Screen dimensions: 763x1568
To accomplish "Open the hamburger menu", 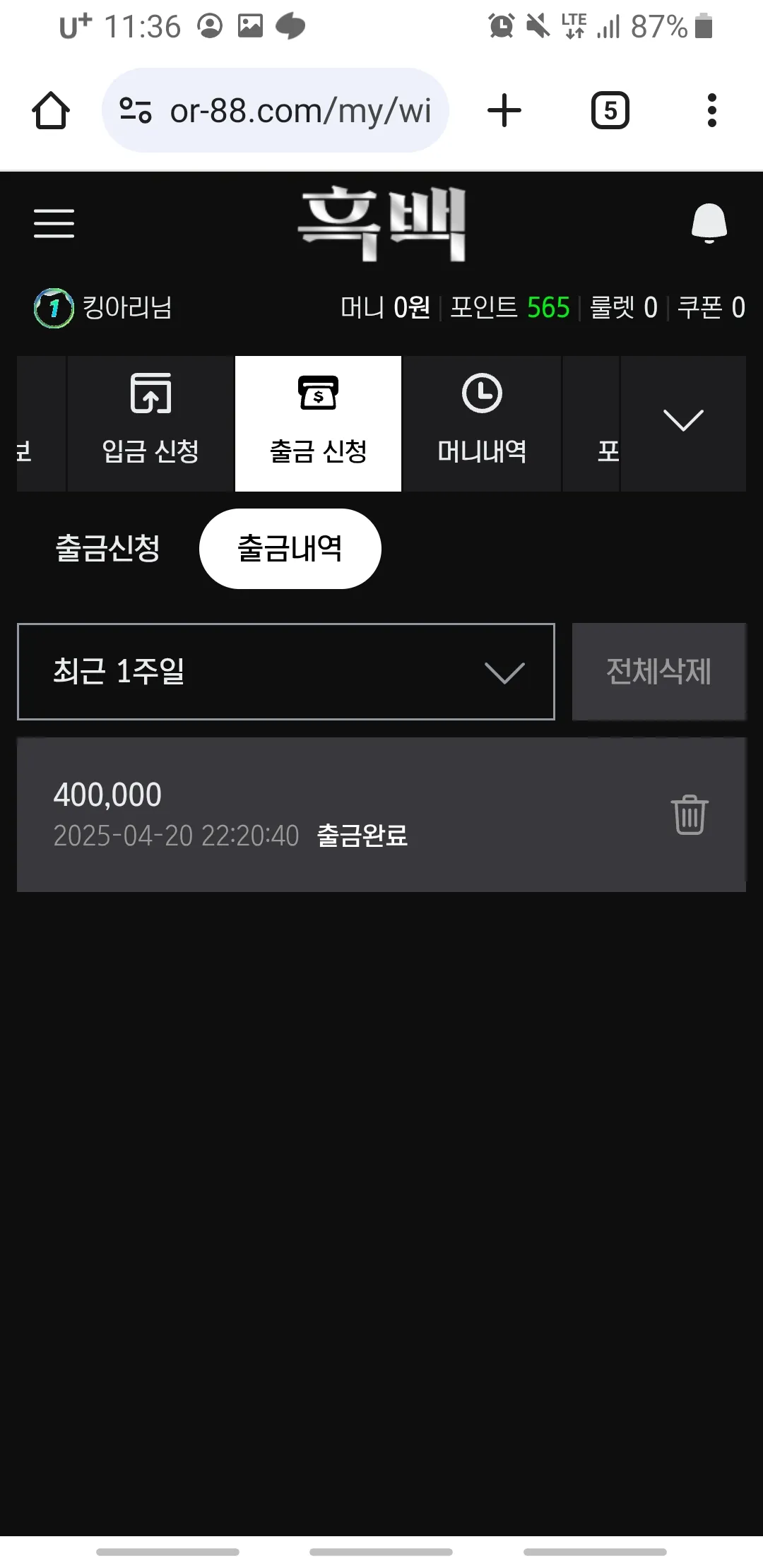I will (54, 223).
